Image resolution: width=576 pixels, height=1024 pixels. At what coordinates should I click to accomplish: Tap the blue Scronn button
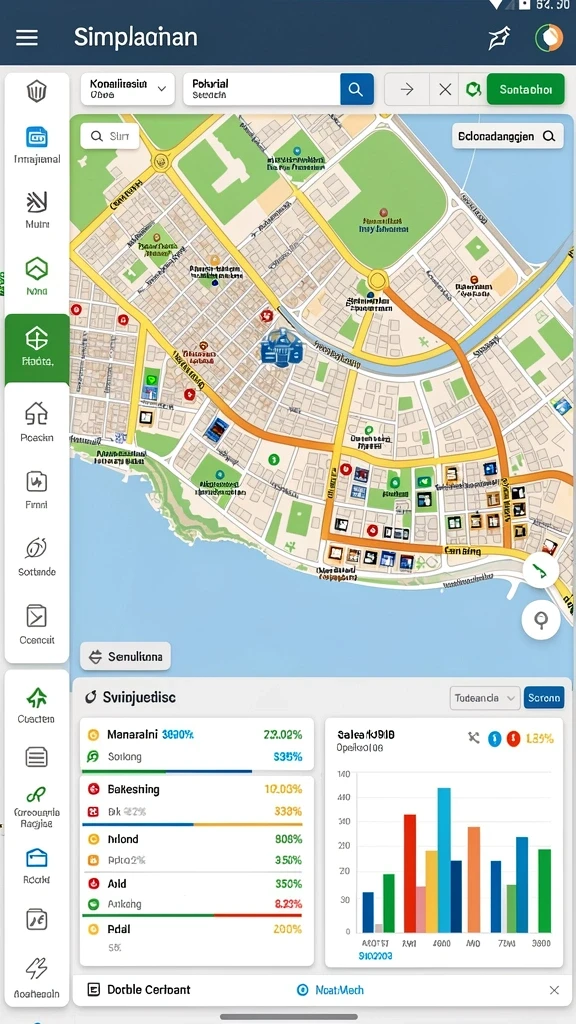(x=544, y=697)
